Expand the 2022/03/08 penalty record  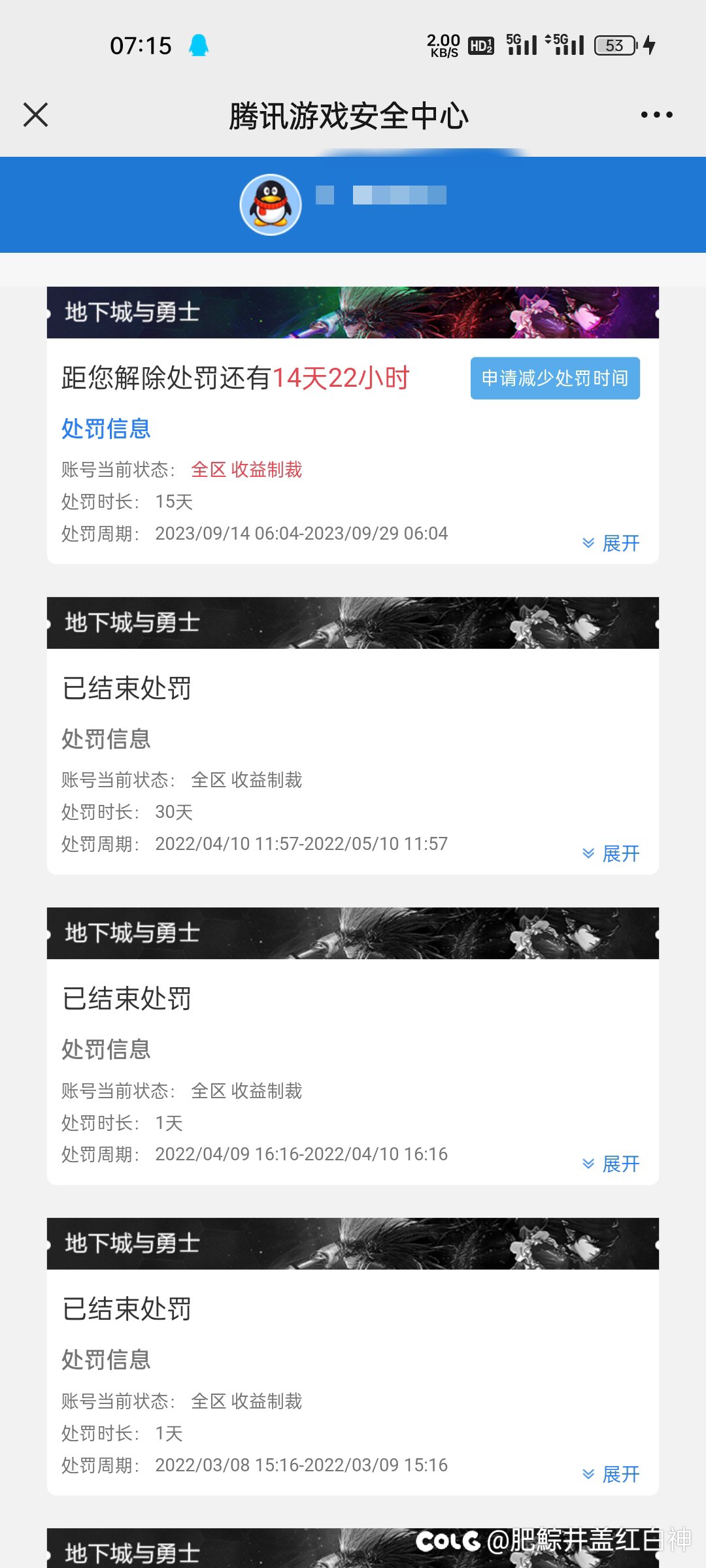pos(611,1474)
